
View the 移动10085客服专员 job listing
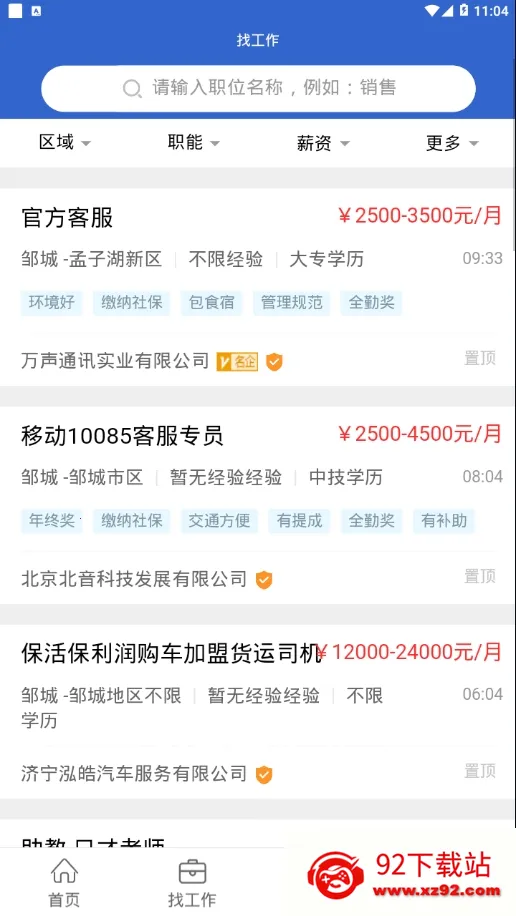tap(258, 505)
